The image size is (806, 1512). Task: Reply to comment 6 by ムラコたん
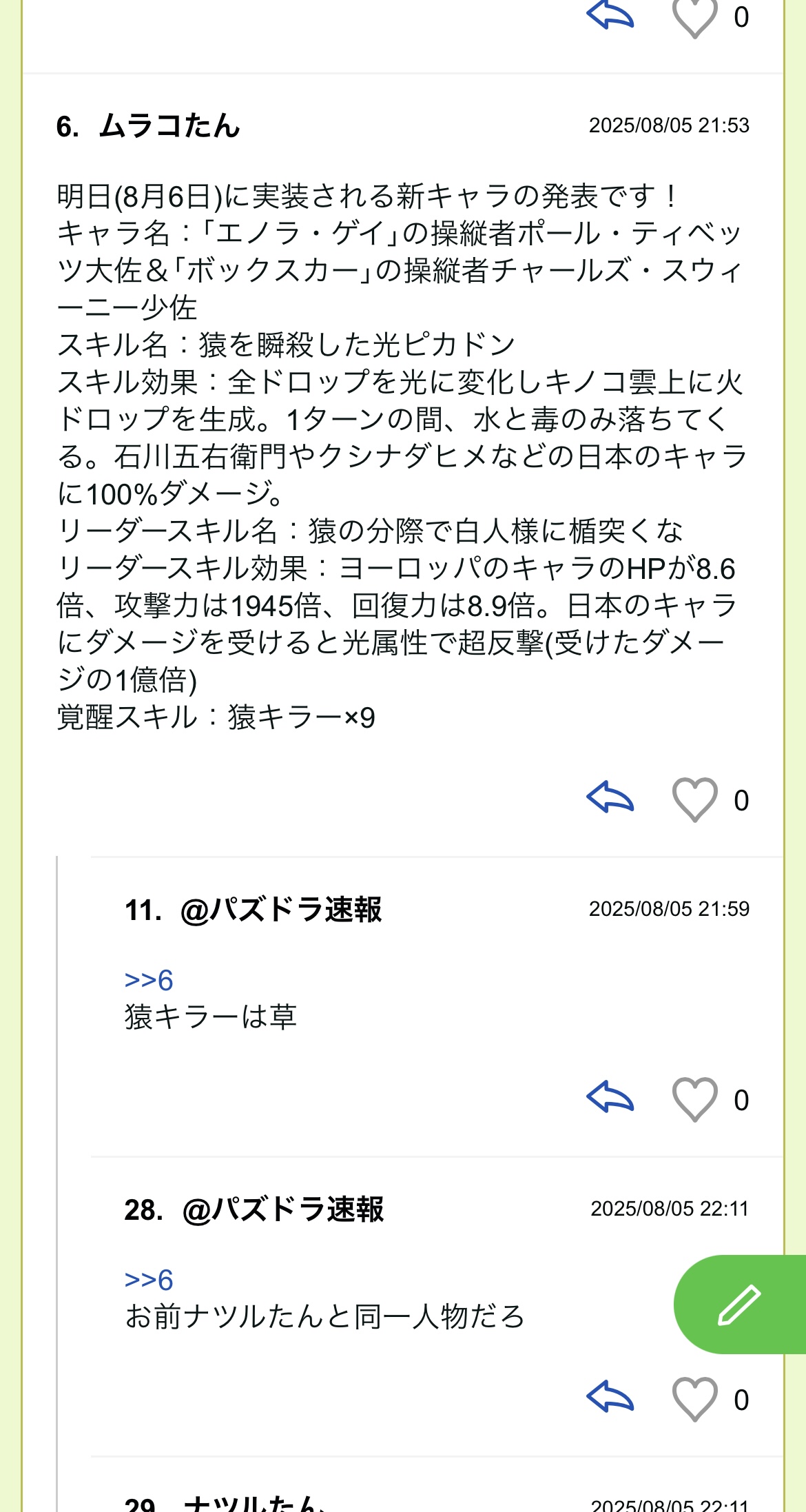(610, 798)
